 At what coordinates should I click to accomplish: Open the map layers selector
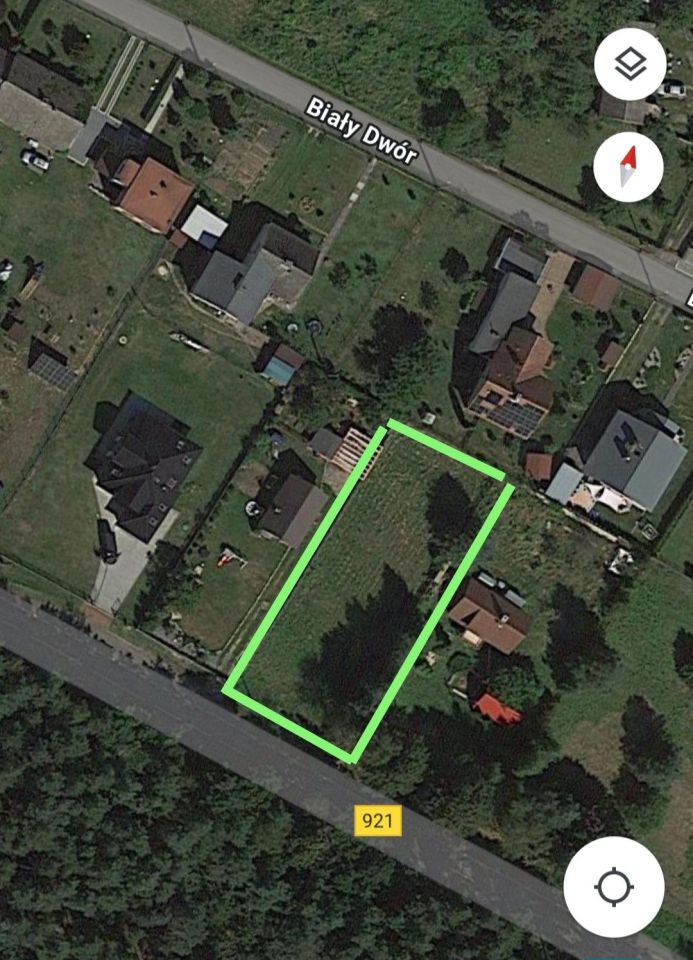630,65
